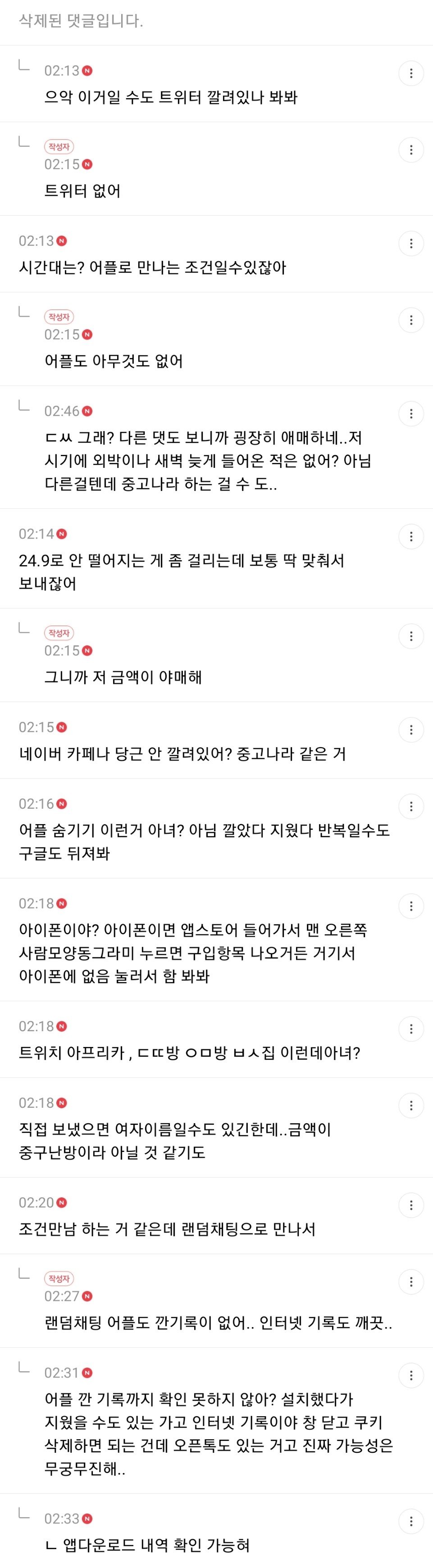Open the menu for the reply '랜덤채팅 어플도'
Viewport: 433px width, 1568px height.
[x=411, y=1282]
